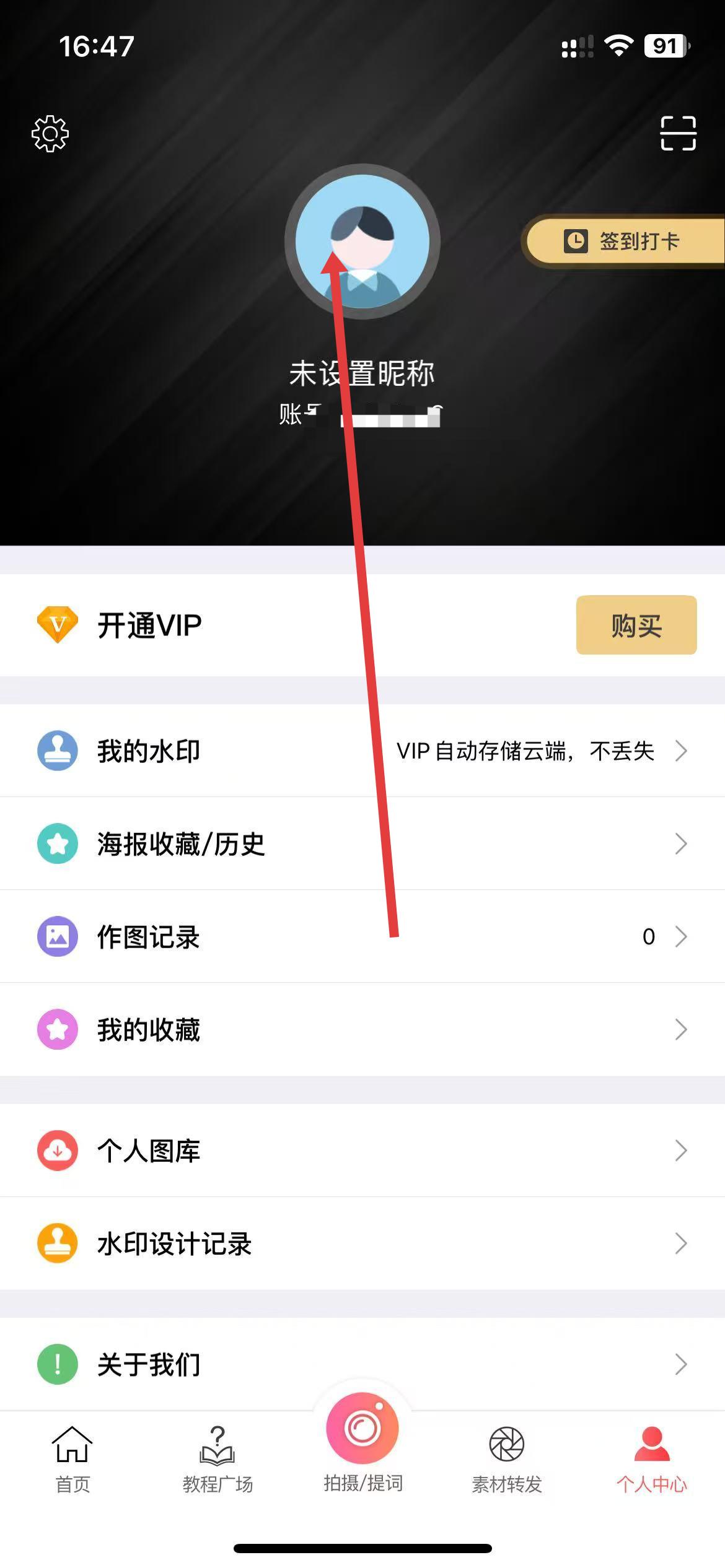
Task: Open 个人图库 gallery
Action: [362, 1150]
